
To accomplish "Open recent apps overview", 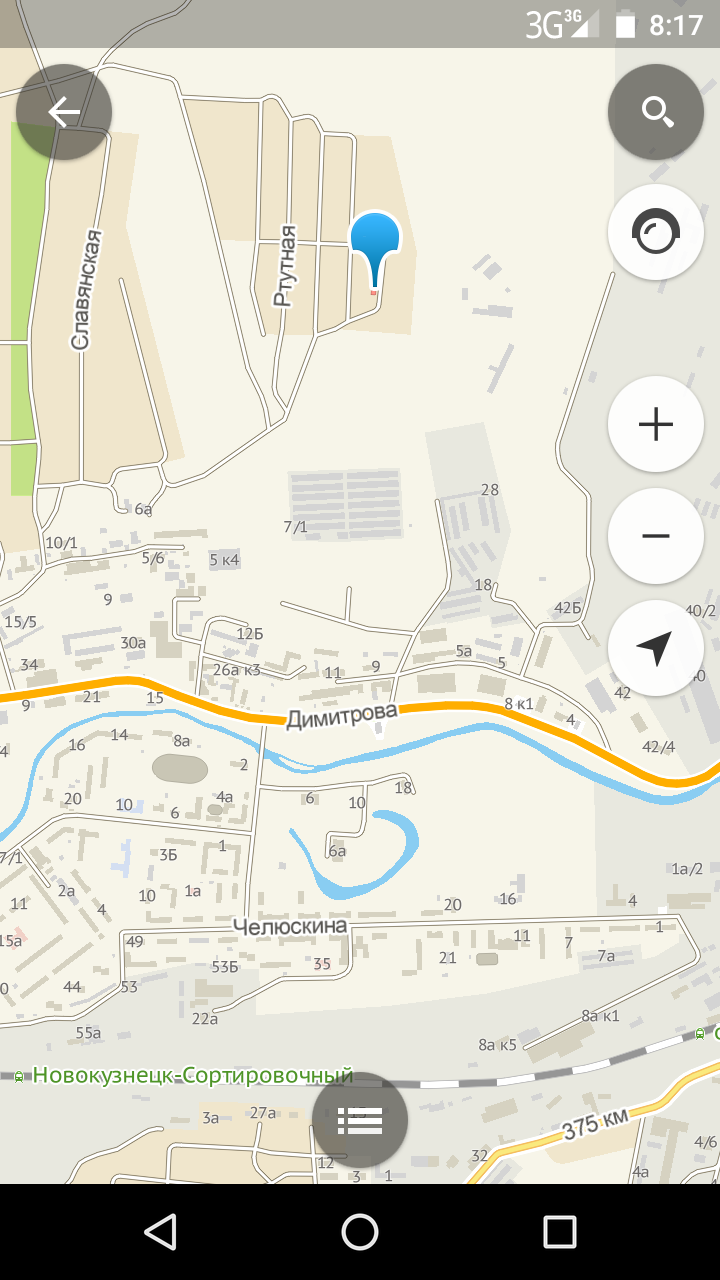I will (x=560, y=1232).
